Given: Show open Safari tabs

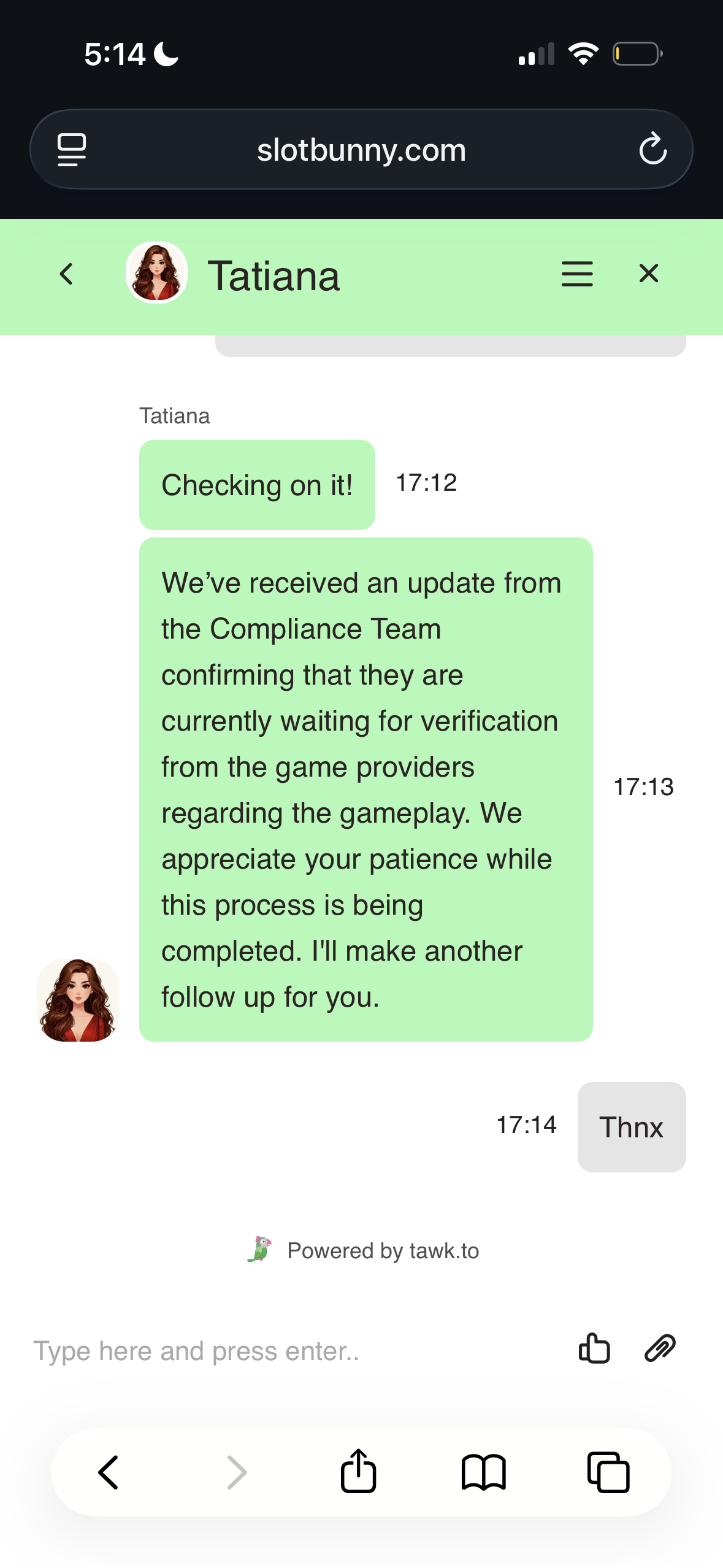Looking at the screenshot, I should point(608,1472).
